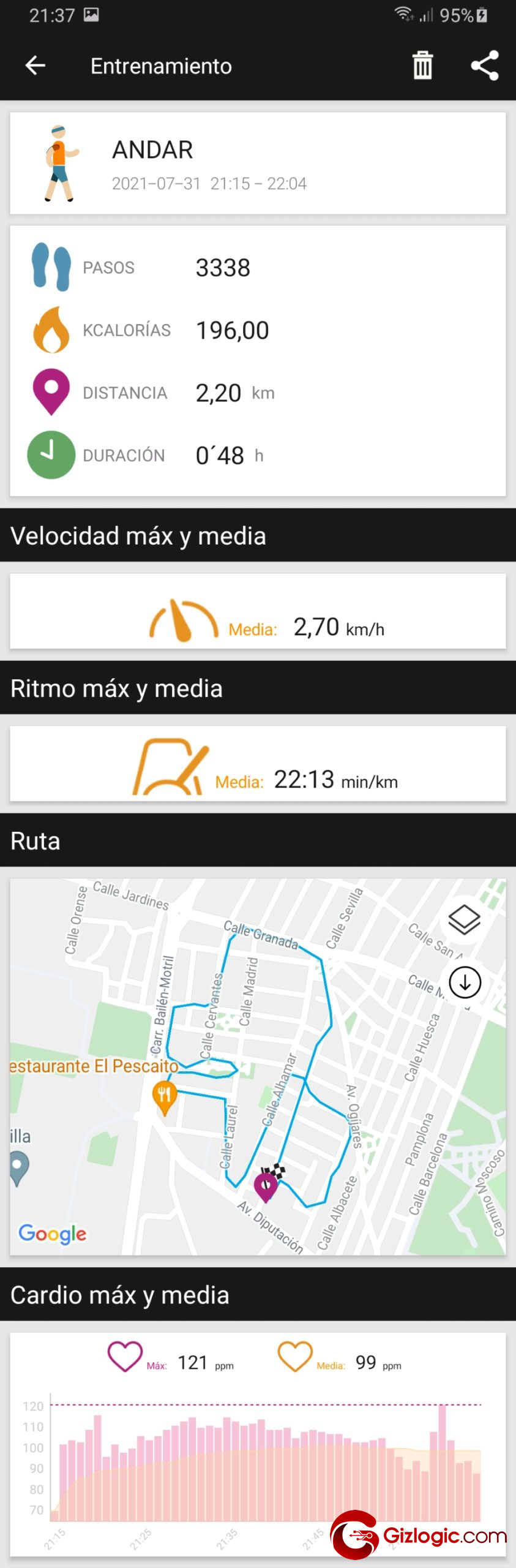Open the map layers selector

(x=465, y=919)
